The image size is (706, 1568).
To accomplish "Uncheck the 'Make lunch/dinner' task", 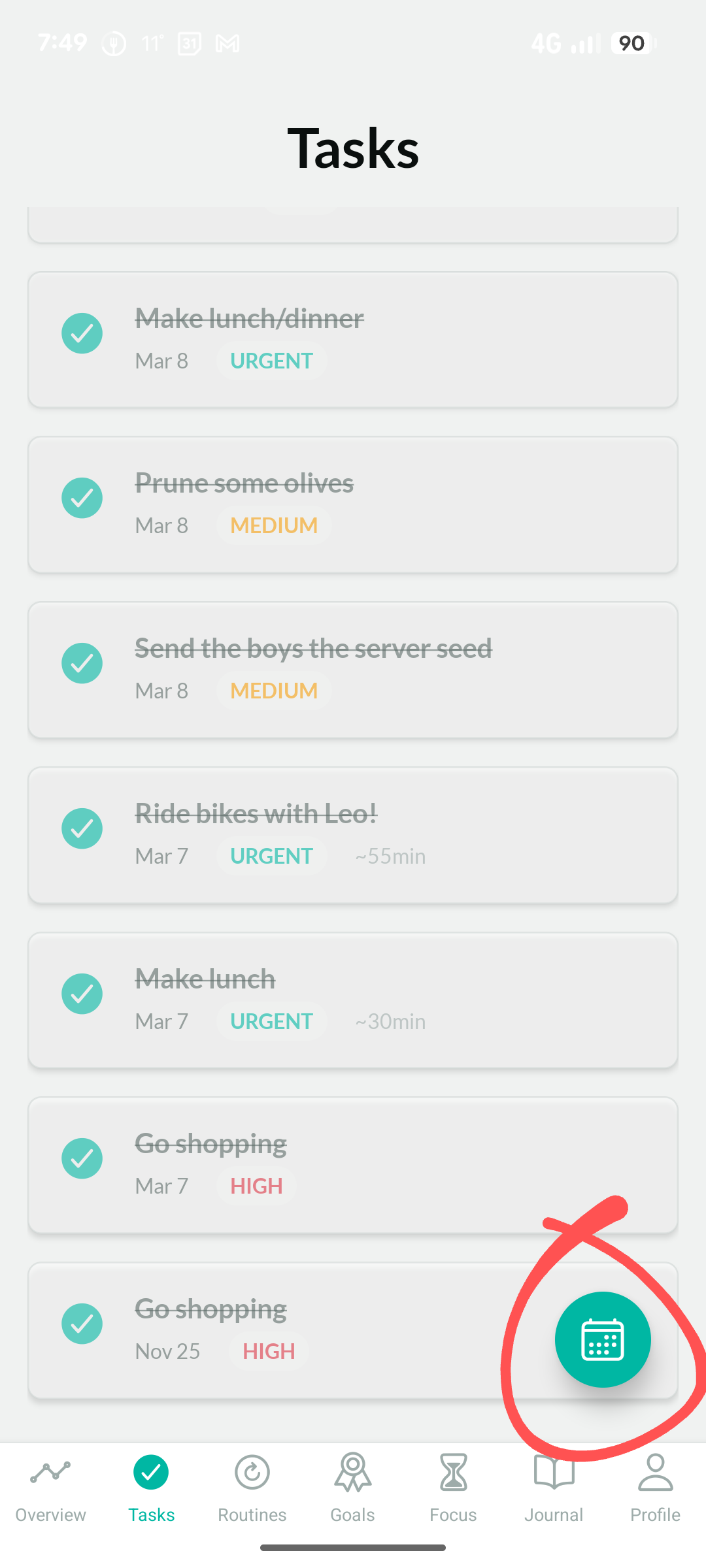I will pyautogui.click(x=82, y=333).
